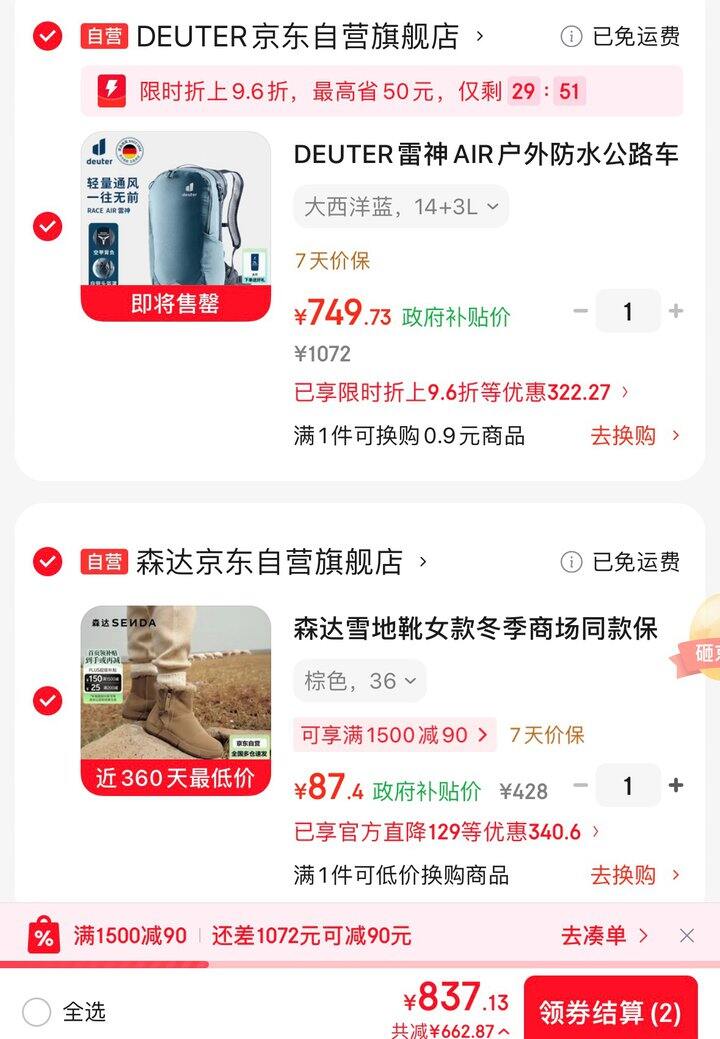Deselect the 森达 snow boots checkbox
The image size is (720, 1039).
47,700
